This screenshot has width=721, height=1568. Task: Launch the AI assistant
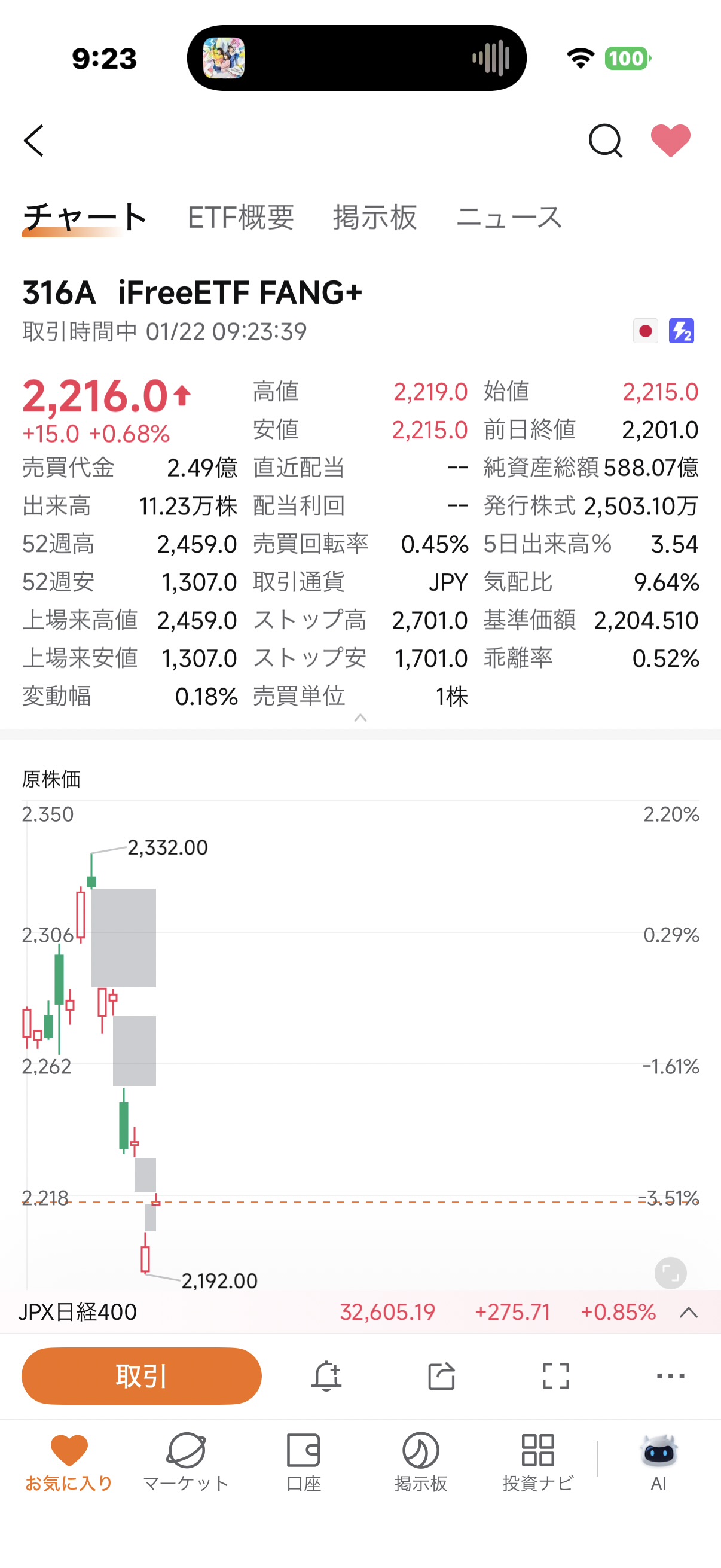(x=658, y=1461)
